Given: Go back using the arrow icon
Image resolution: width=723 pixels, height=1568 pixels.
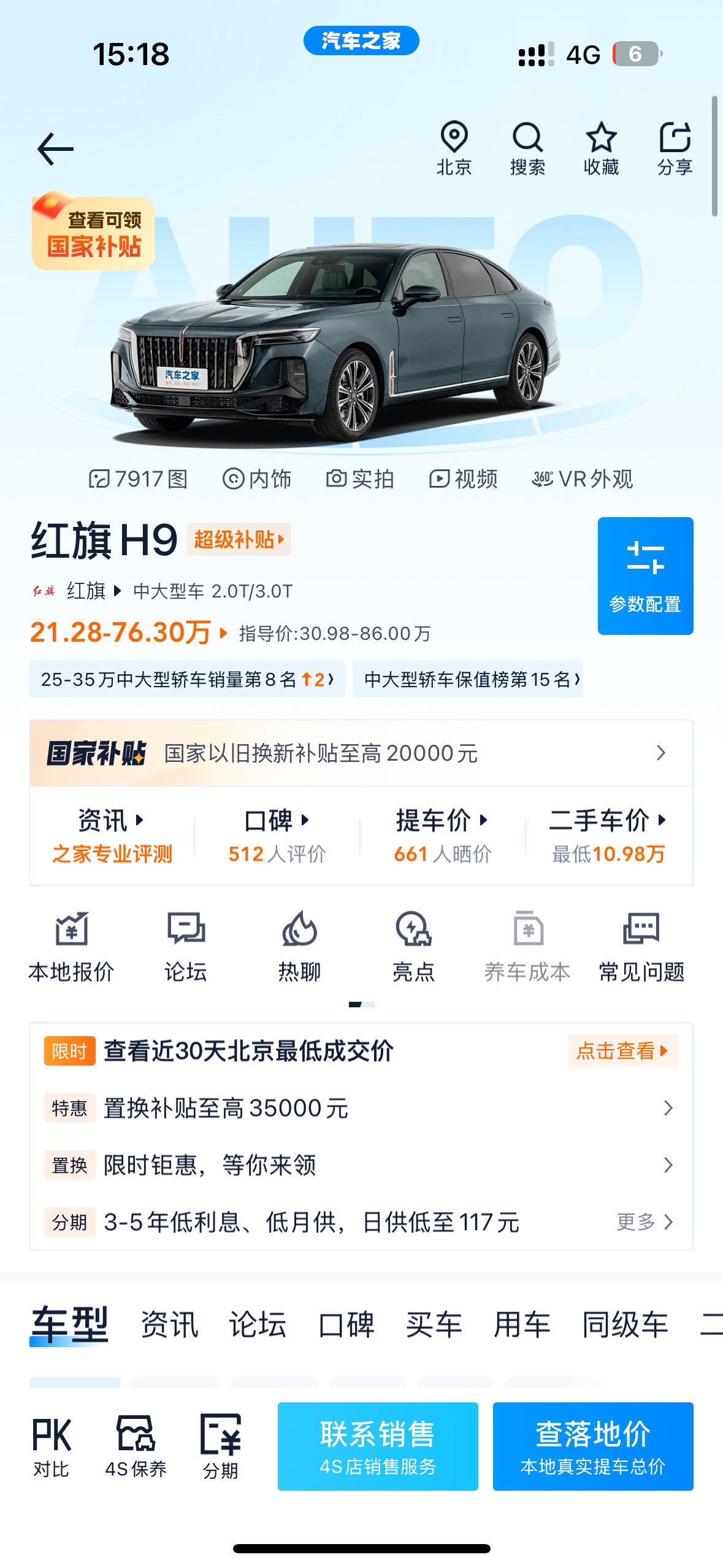Looking at the screenshot, I should [55, 149].
